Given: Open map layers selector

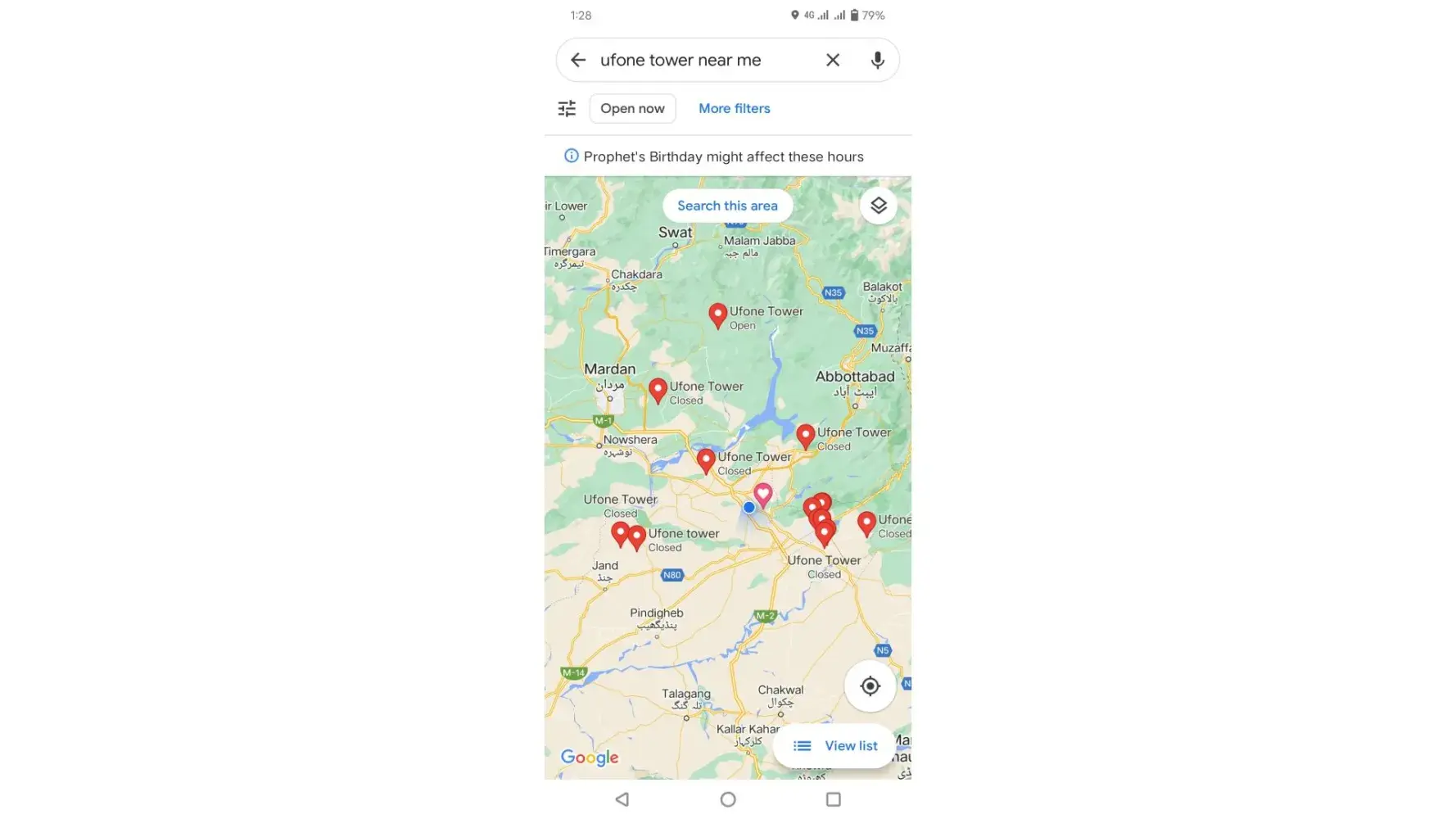Looking at the screenshot, I should click(878, 206).
